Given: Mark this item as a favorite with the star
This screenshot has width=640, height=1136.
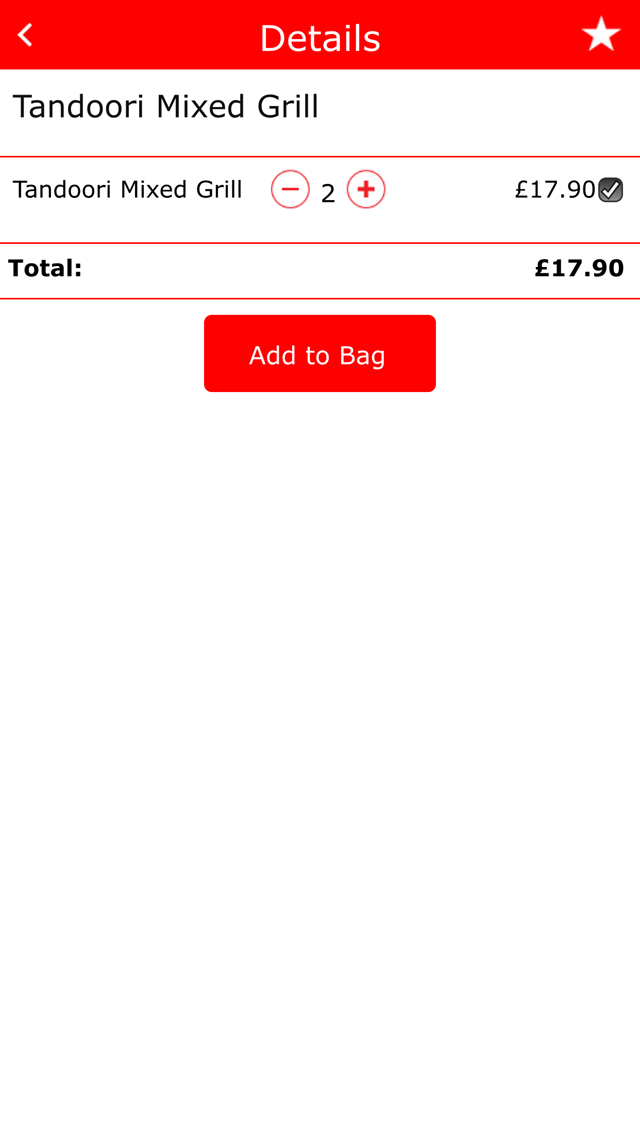Looking at the screenshot, I should coord(601,35).
